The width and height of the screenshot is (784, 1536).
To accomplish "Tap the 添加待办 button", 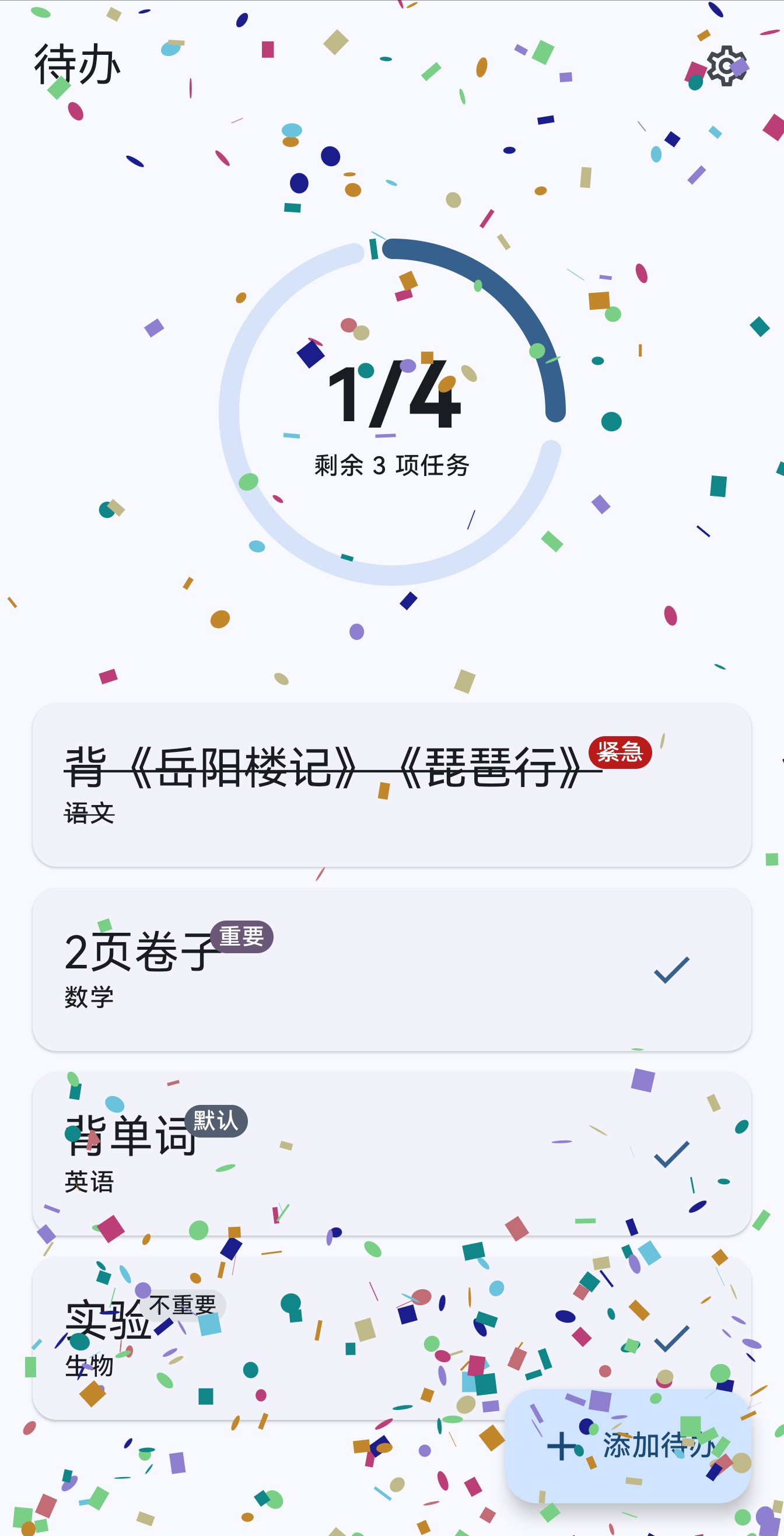I will pyautogui.click(x=628, y=1446).
